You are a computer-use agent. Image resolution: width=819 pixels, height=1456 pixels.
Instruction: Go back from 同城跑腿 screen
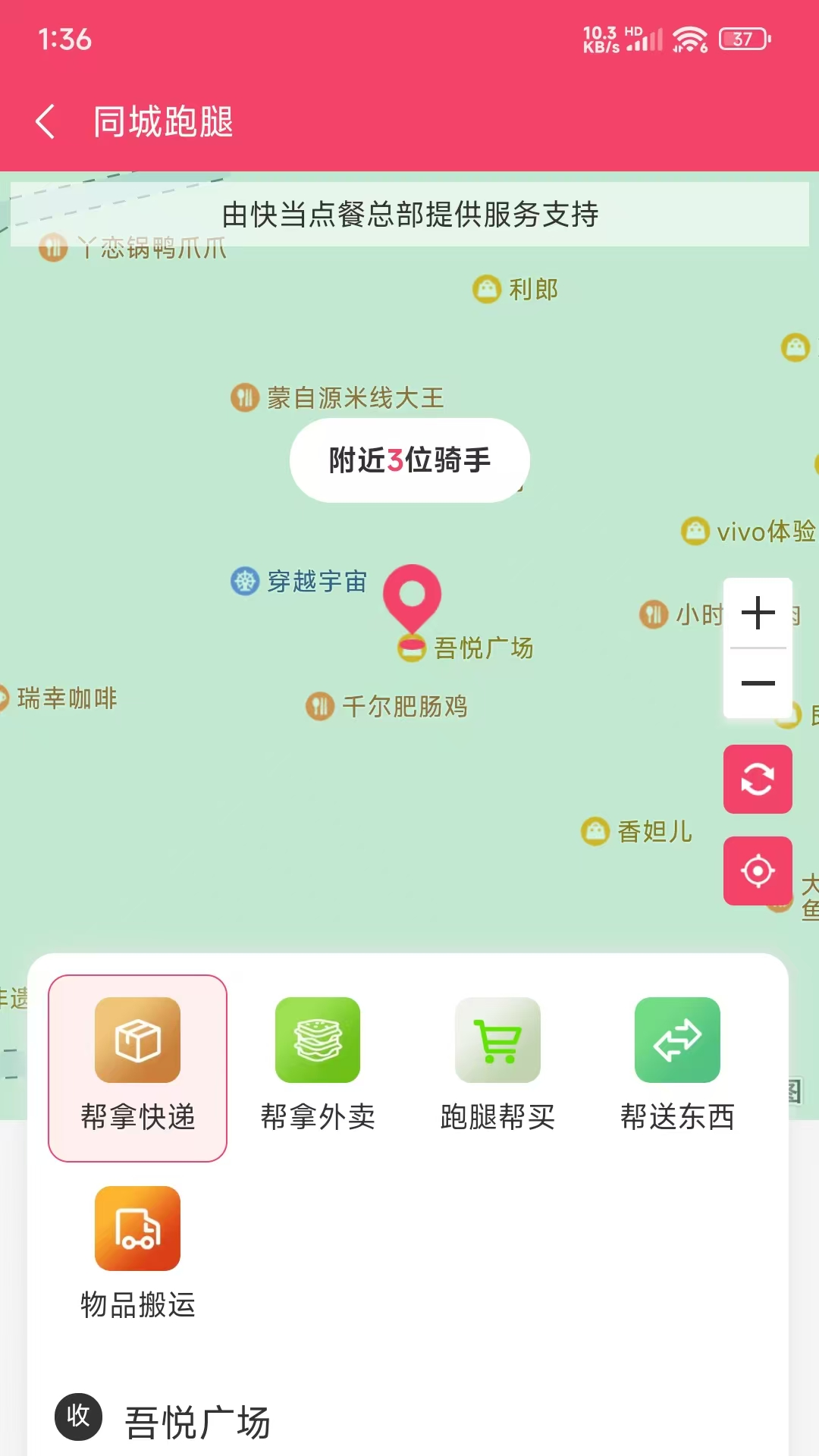coord(45,121)
